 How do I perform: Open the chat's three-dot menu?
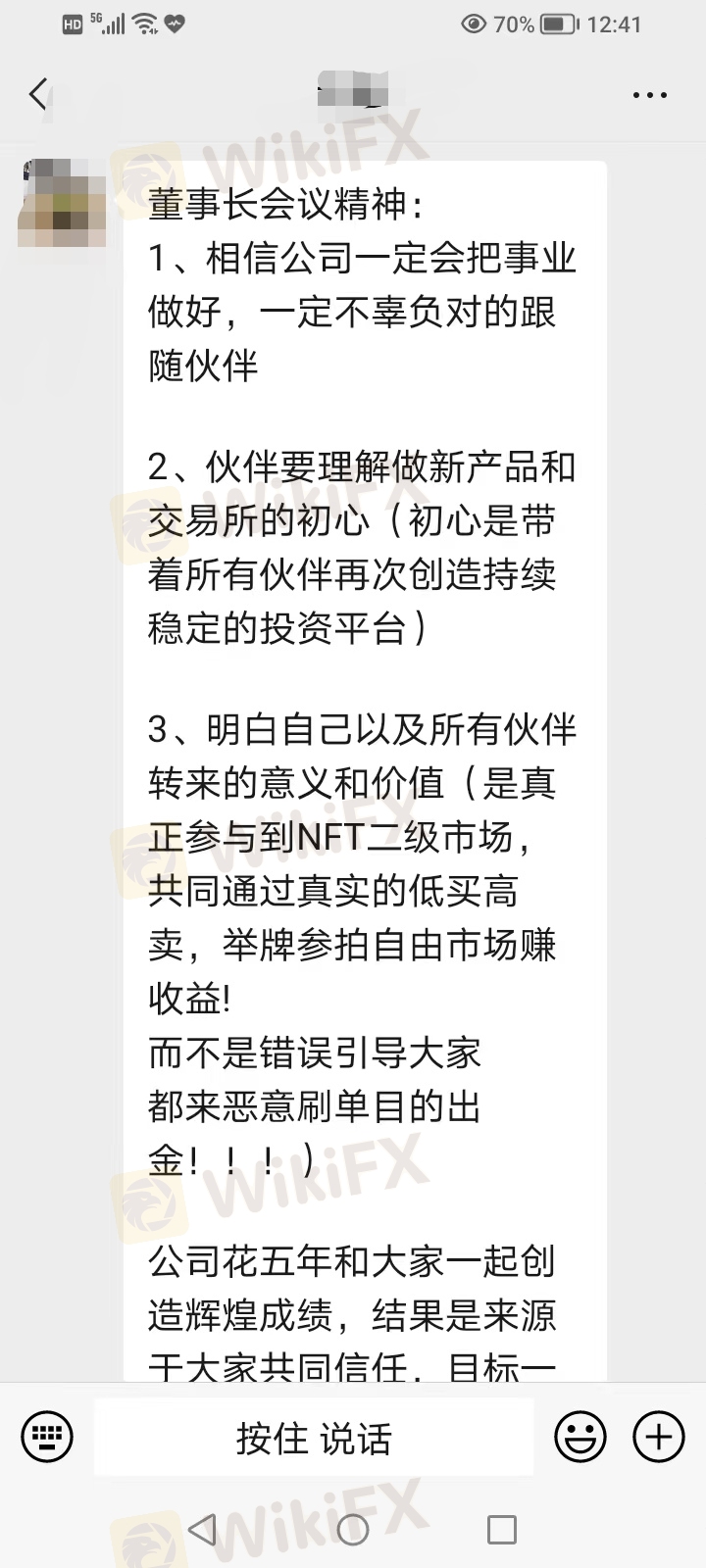pyautogui.click(x=650, y=96)
